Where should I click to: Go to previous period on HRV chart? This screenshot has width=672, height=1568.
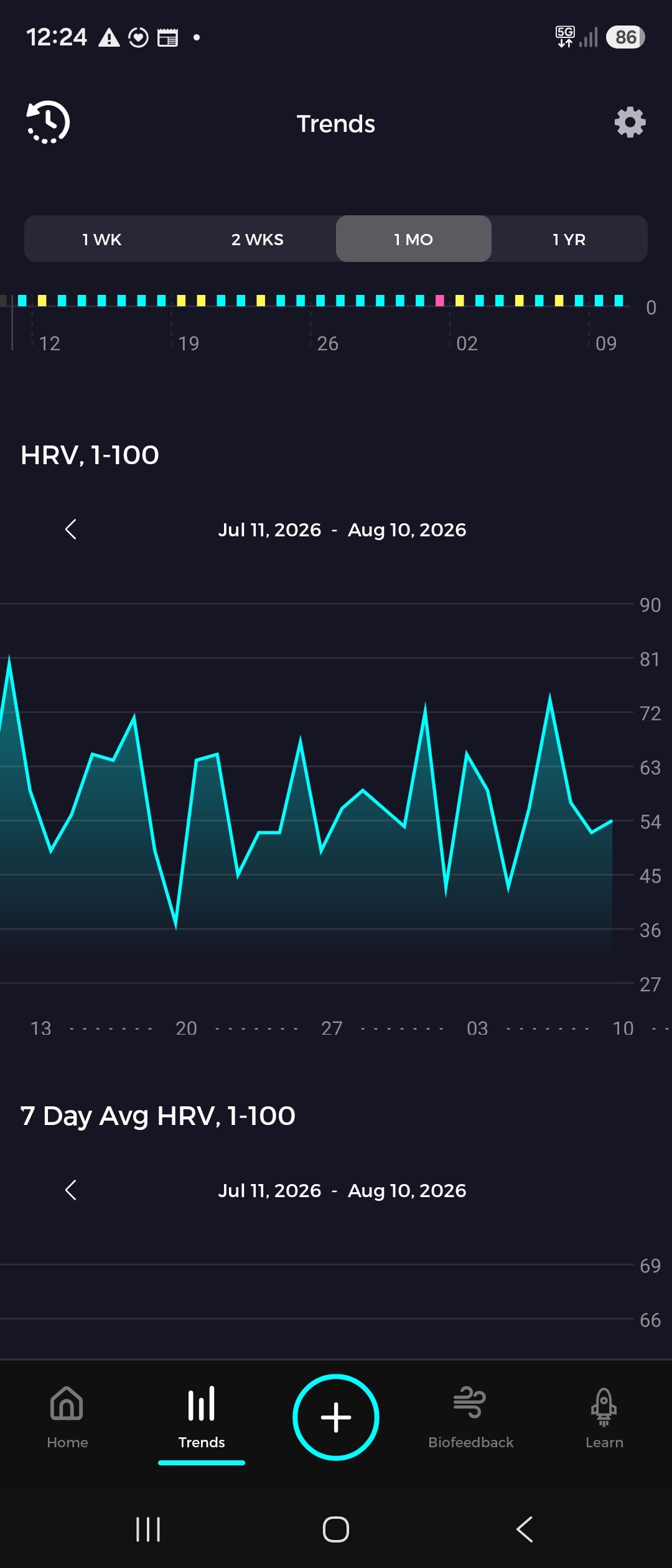[x=71, y=530]
